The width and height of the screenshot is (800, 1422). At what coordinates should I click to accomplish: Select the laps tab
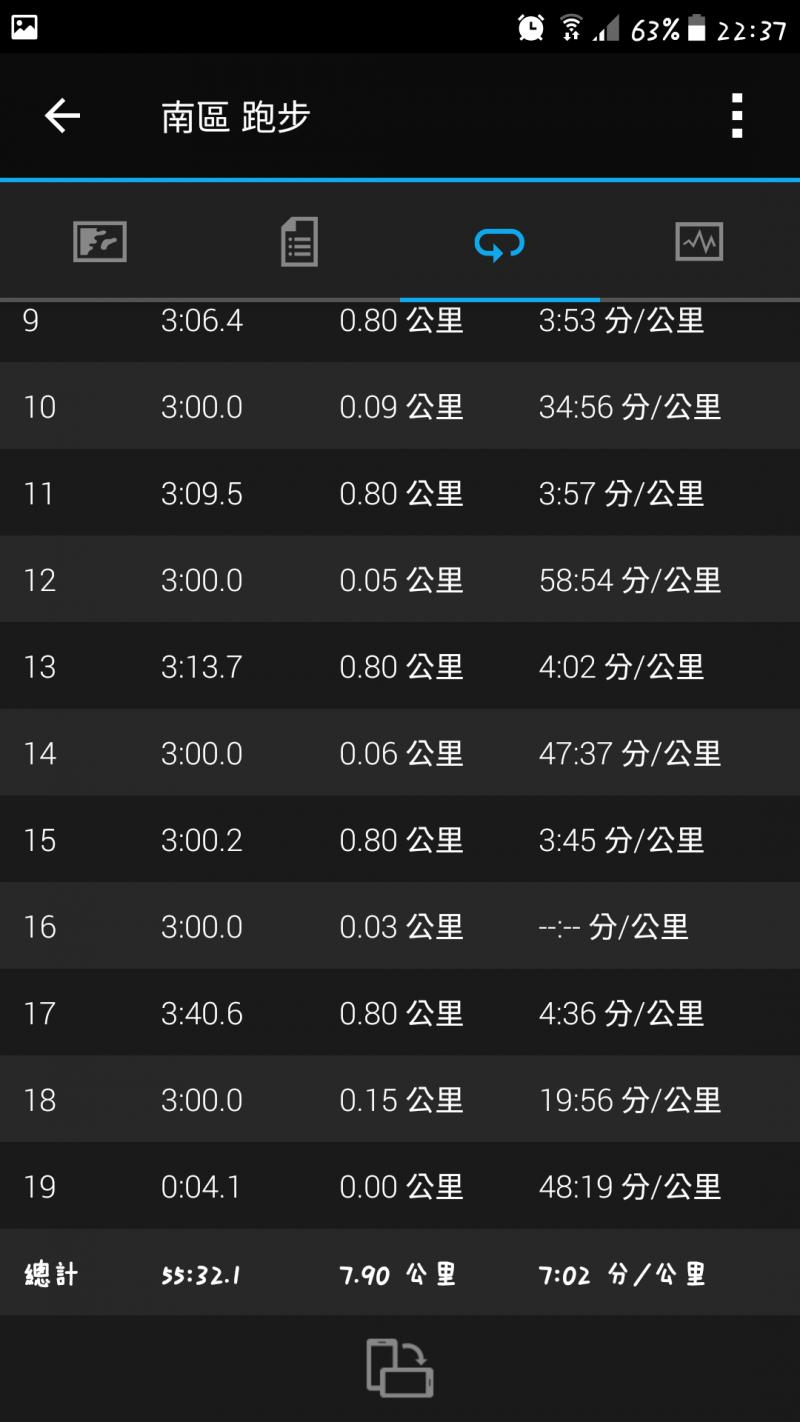tap(499, 242)
